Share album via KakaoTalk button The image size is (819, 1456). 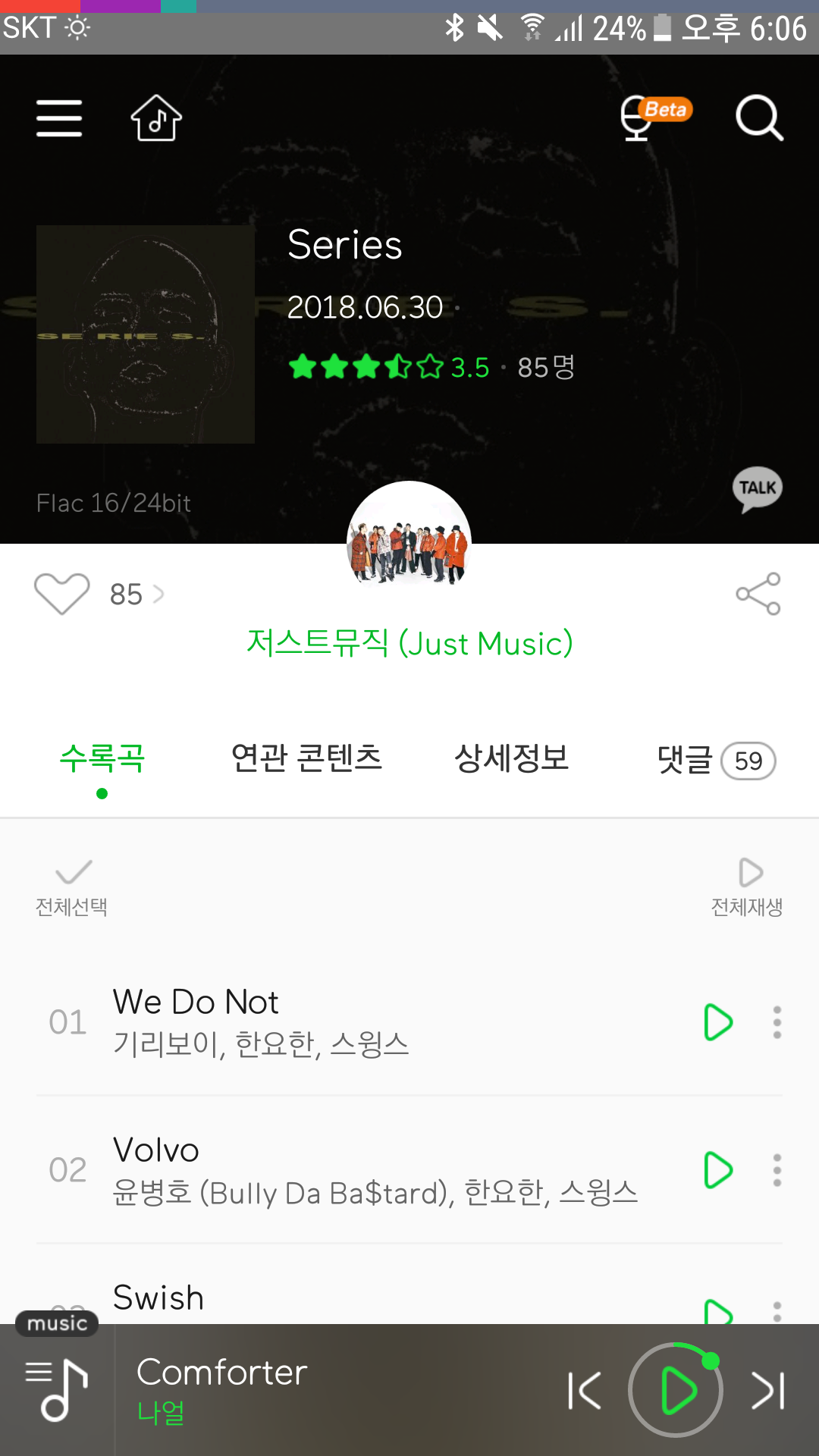pos(757,489)
